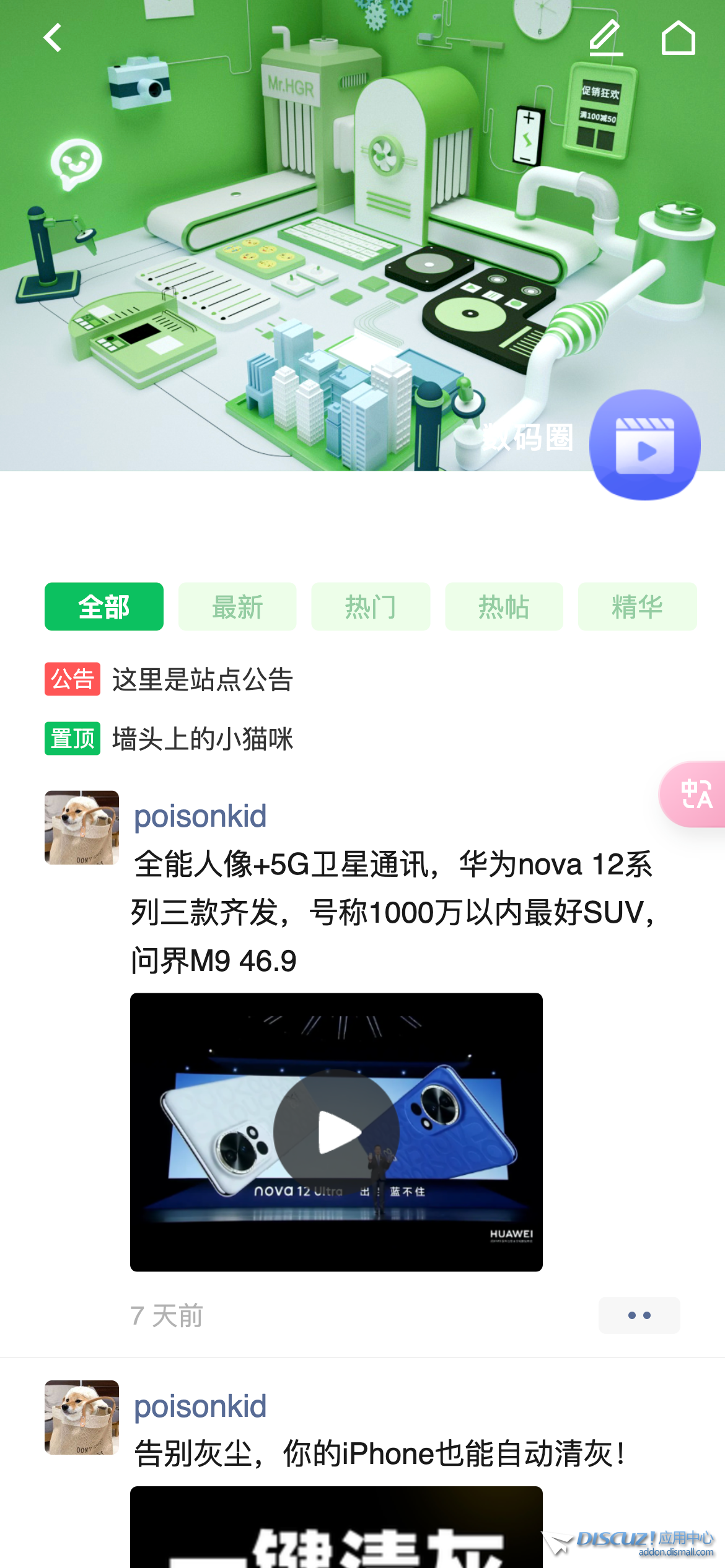Open the post 告别灰尘，你的iPhone也能自动清灰

click(x=379, y=1453)
